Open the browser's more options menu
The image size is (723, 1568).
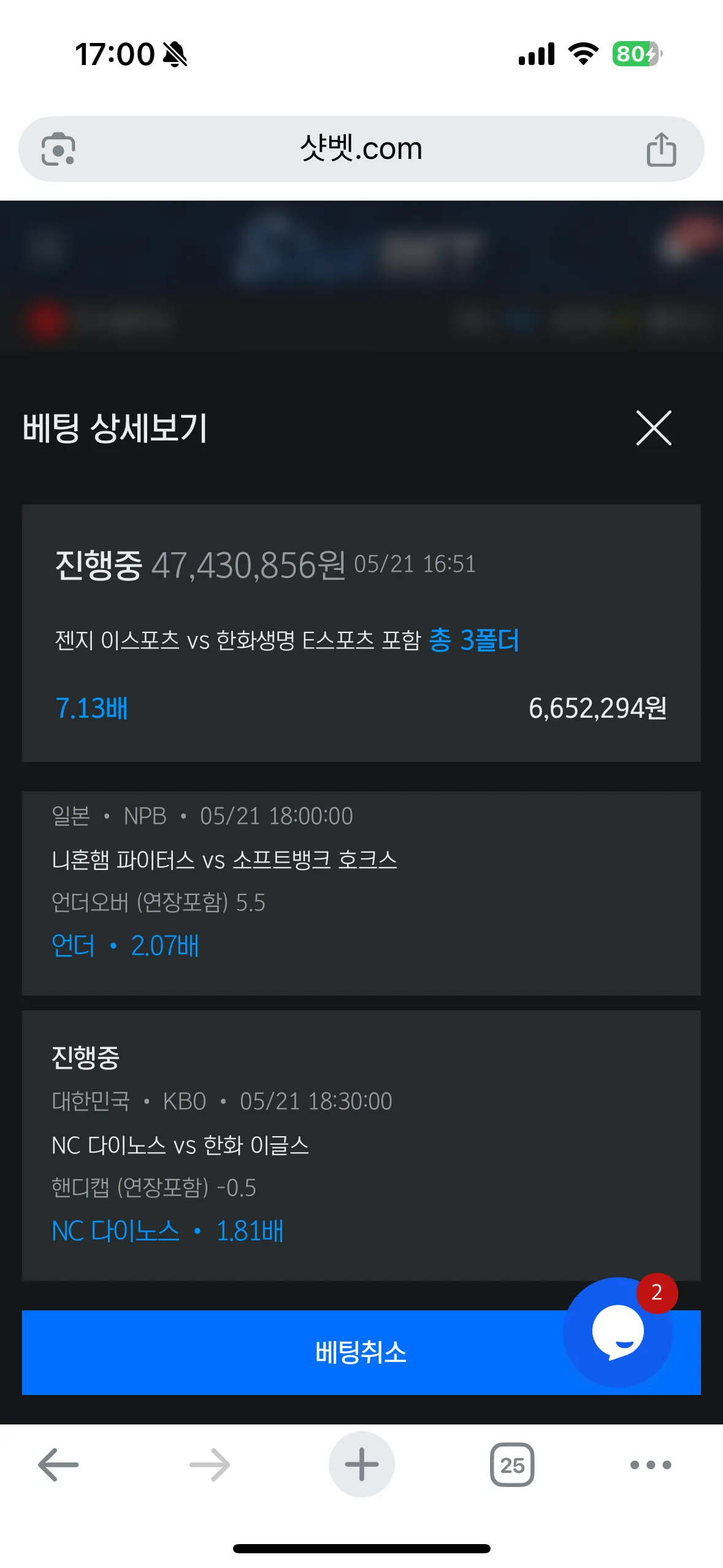pos(651,1464)
